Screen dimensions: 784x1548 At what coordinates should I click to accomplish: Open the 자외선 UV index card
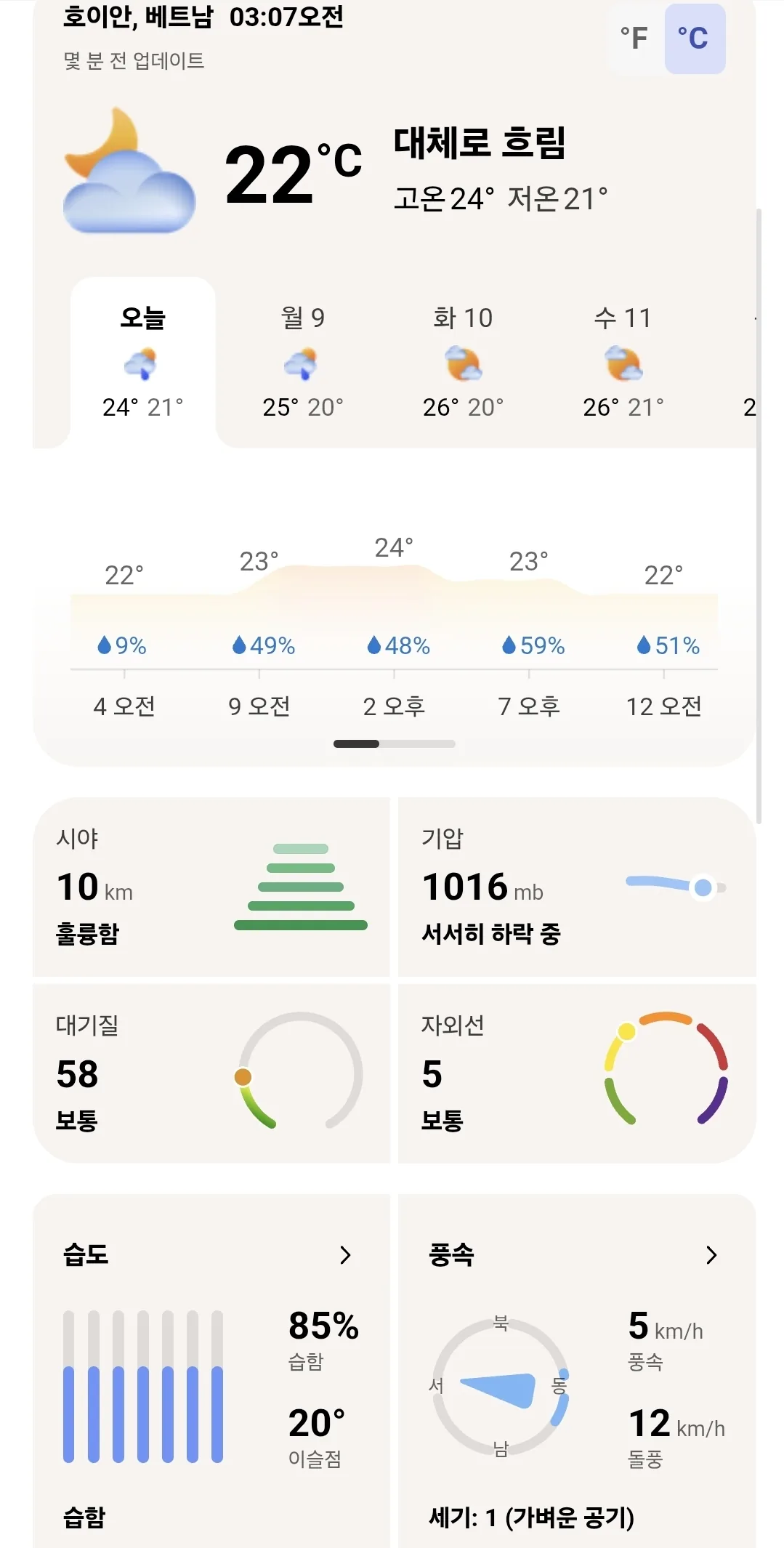pyautogui.click(x=577, y=1073)
